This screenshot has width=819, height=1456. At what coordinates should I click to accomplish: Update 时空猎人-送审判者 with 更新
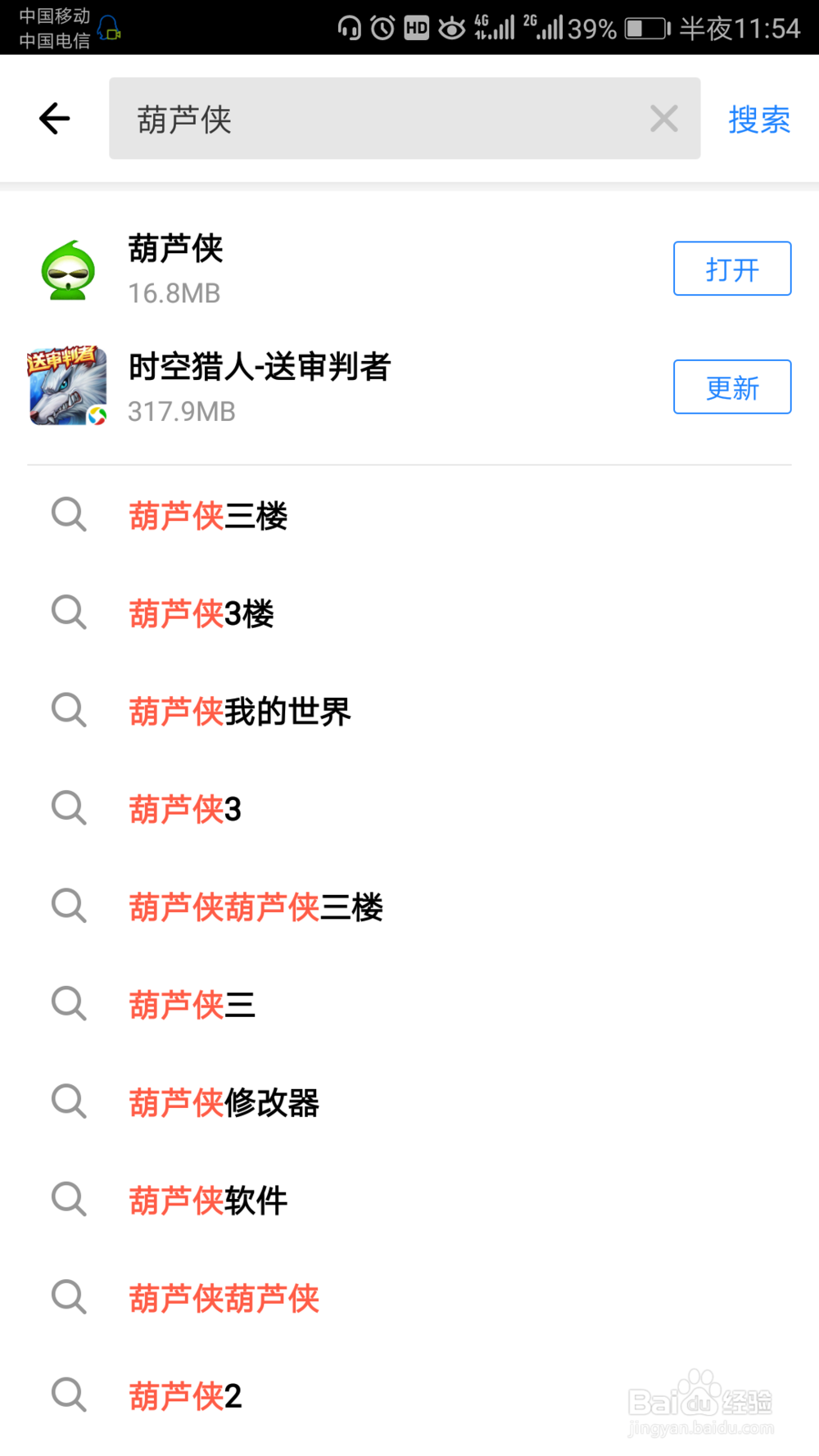pos(731,387)
